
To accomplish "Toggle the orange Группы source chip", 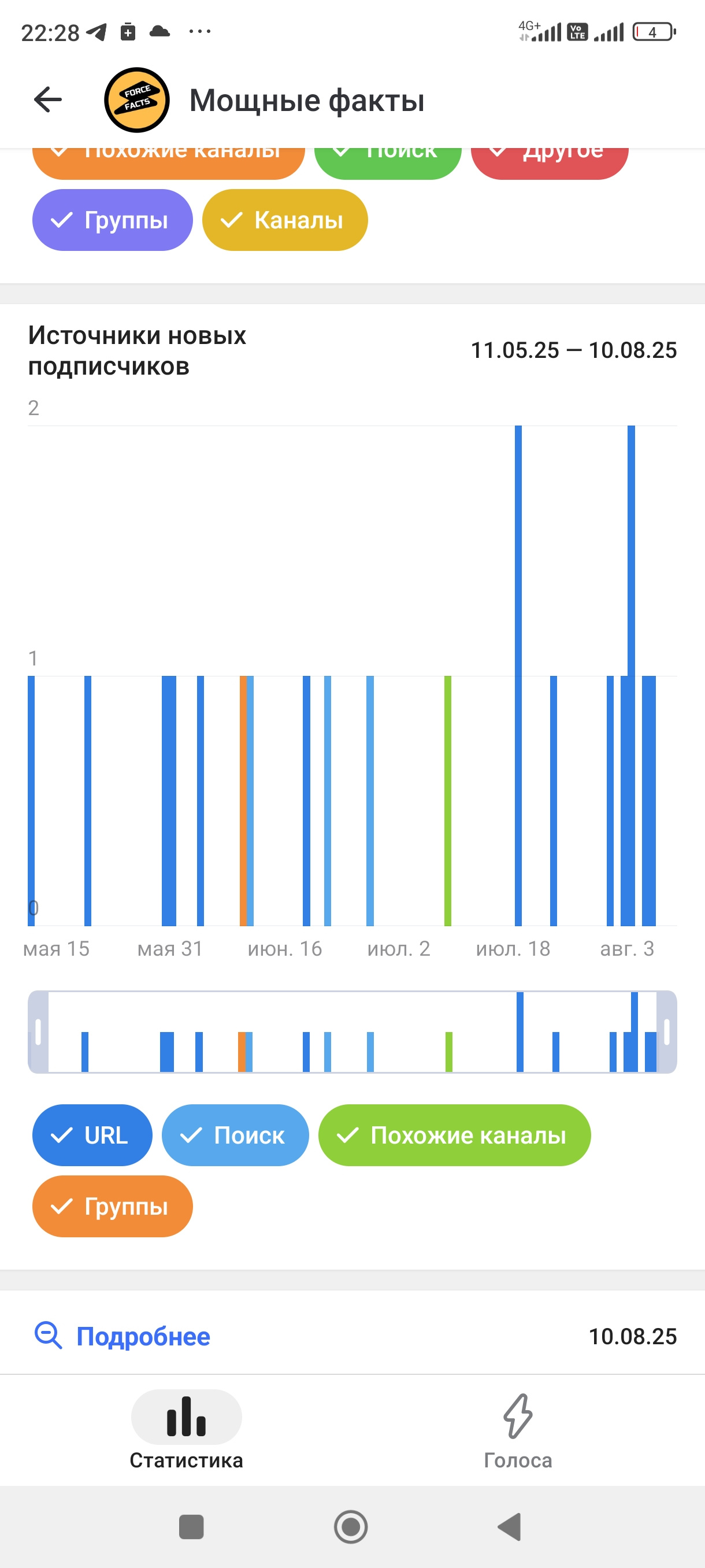I will tap(113, 1207).
